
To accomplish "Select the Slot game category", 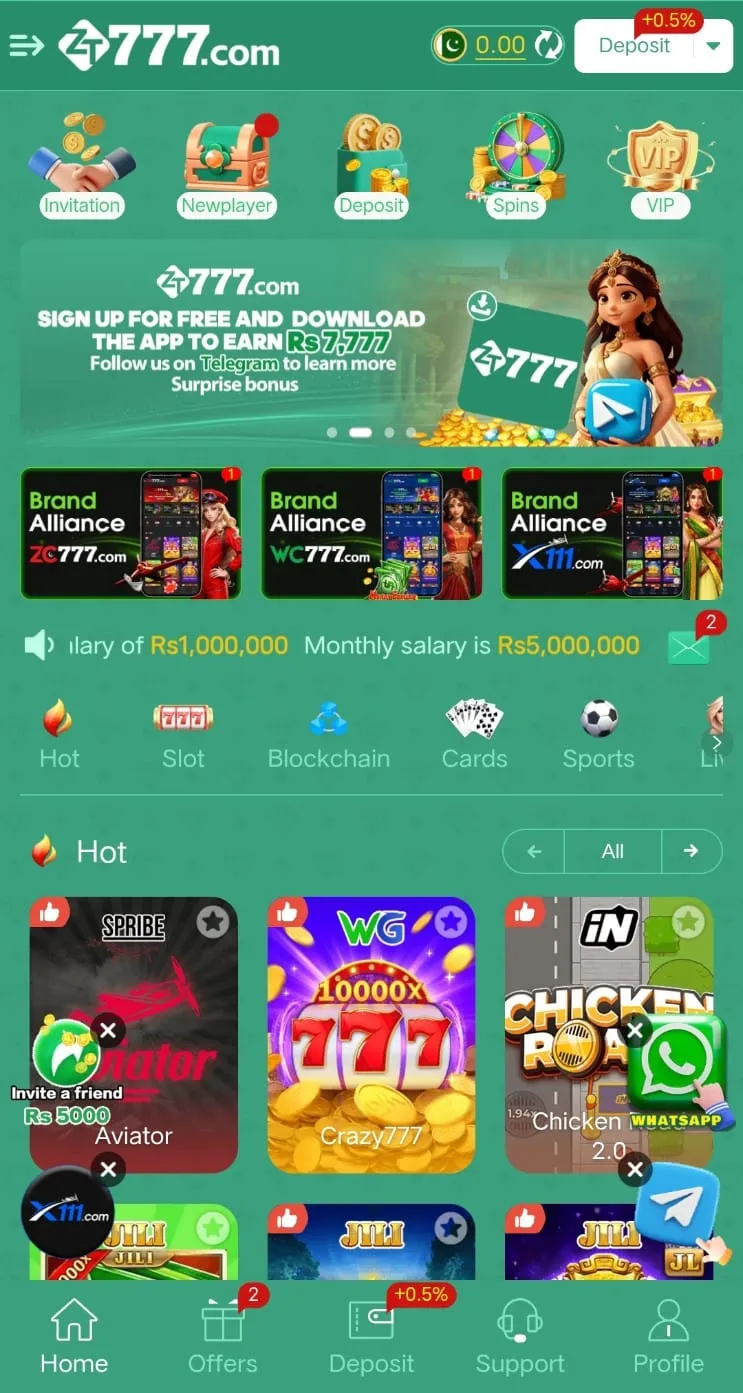I will pos(183,735).
